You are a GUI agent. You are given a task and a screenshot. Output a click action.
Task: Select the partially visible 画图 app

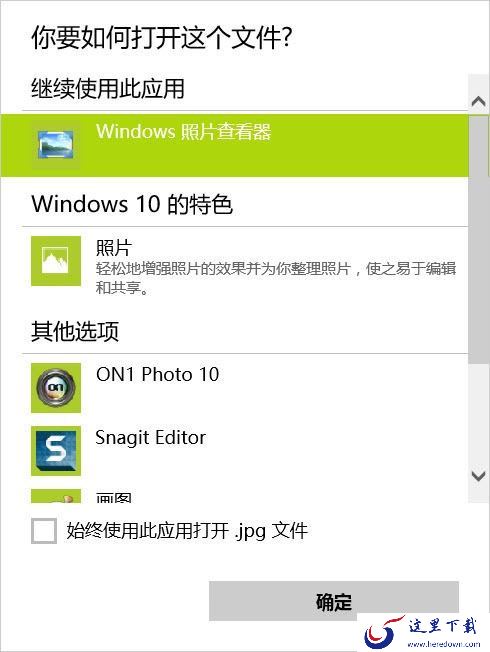[x=245, y=496]
